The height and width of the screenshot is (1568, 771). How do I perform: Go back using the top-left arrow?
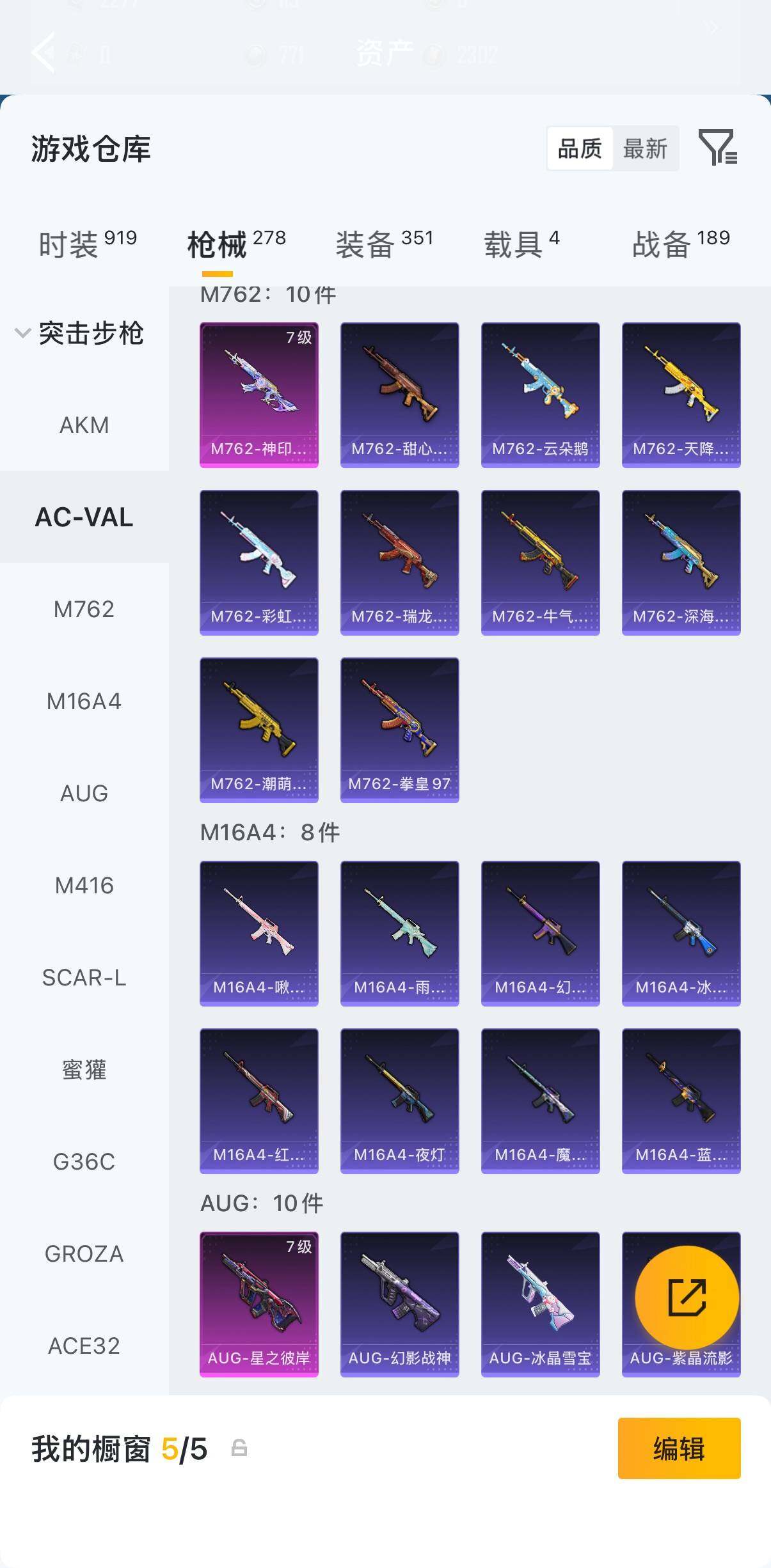tap(44, 52)
